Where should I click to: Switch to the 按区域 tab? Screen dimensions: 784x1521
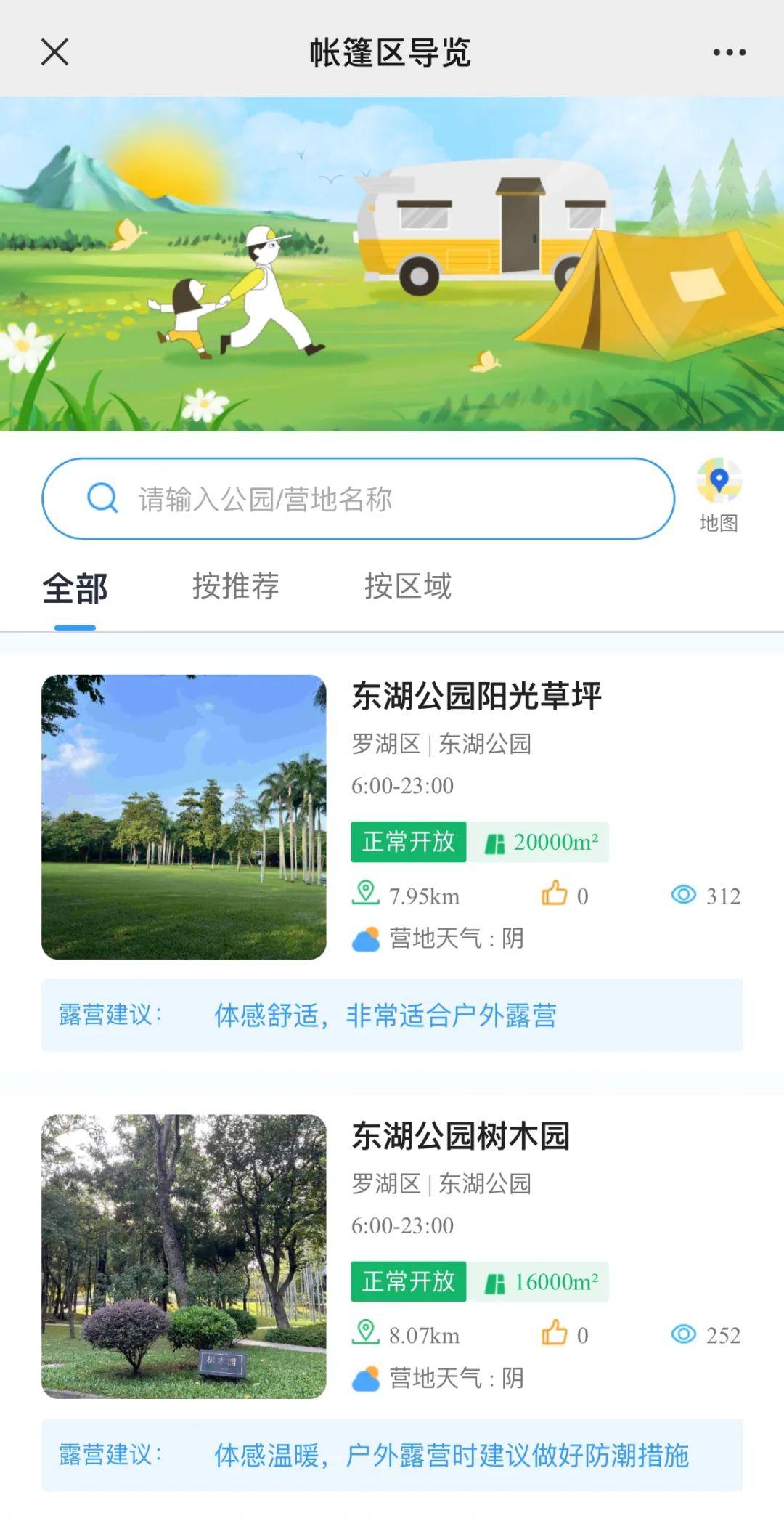tap(408, 586)
